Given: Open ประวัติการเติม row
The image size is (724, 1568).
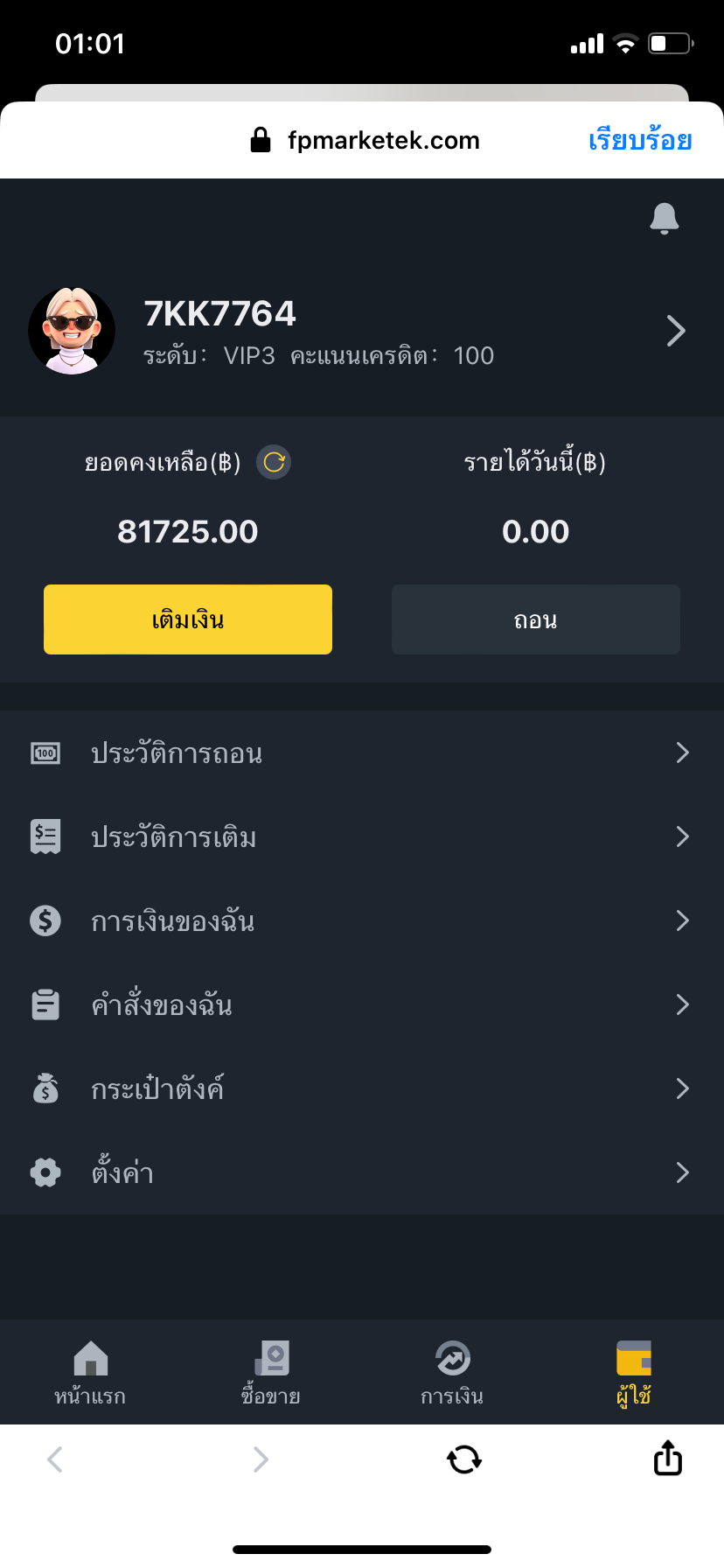Looking at the screenshot, I should [362, 836].
